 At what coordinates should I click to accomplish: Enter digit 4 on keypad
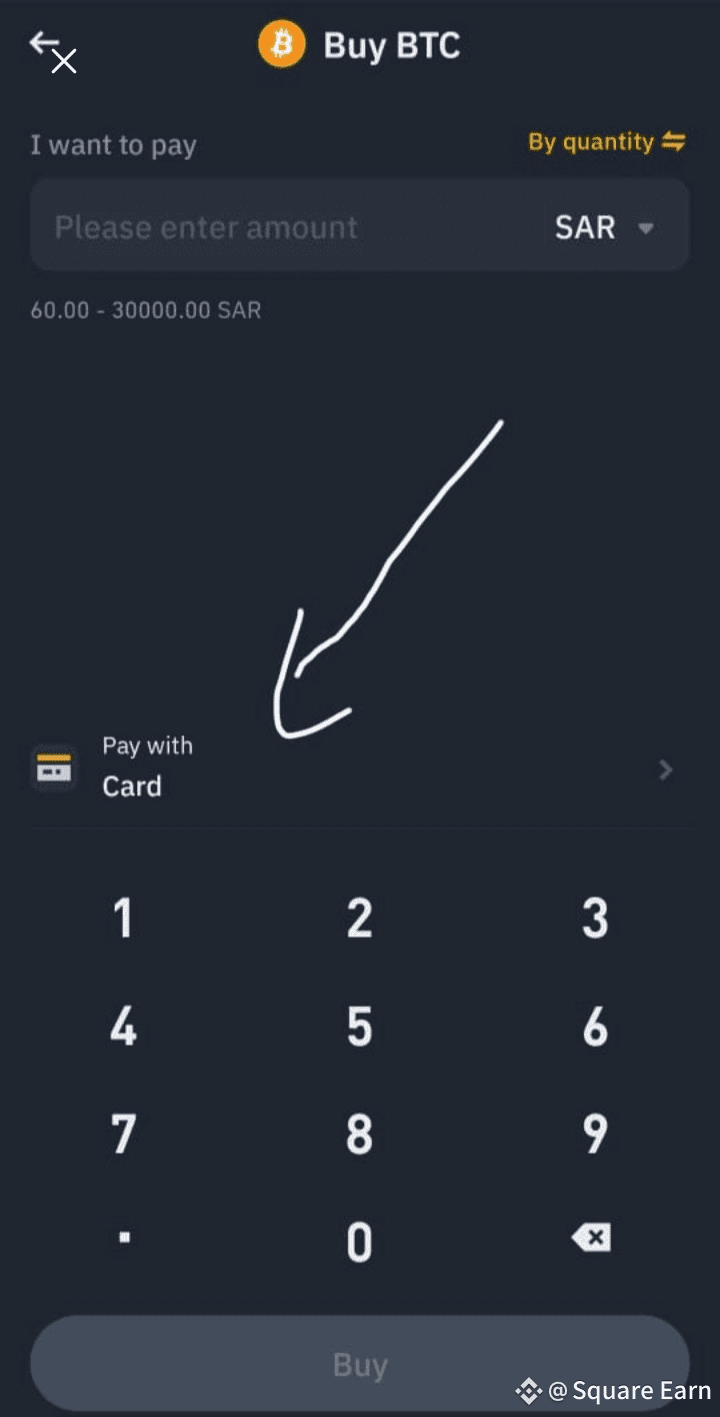tap(123, 1027)
